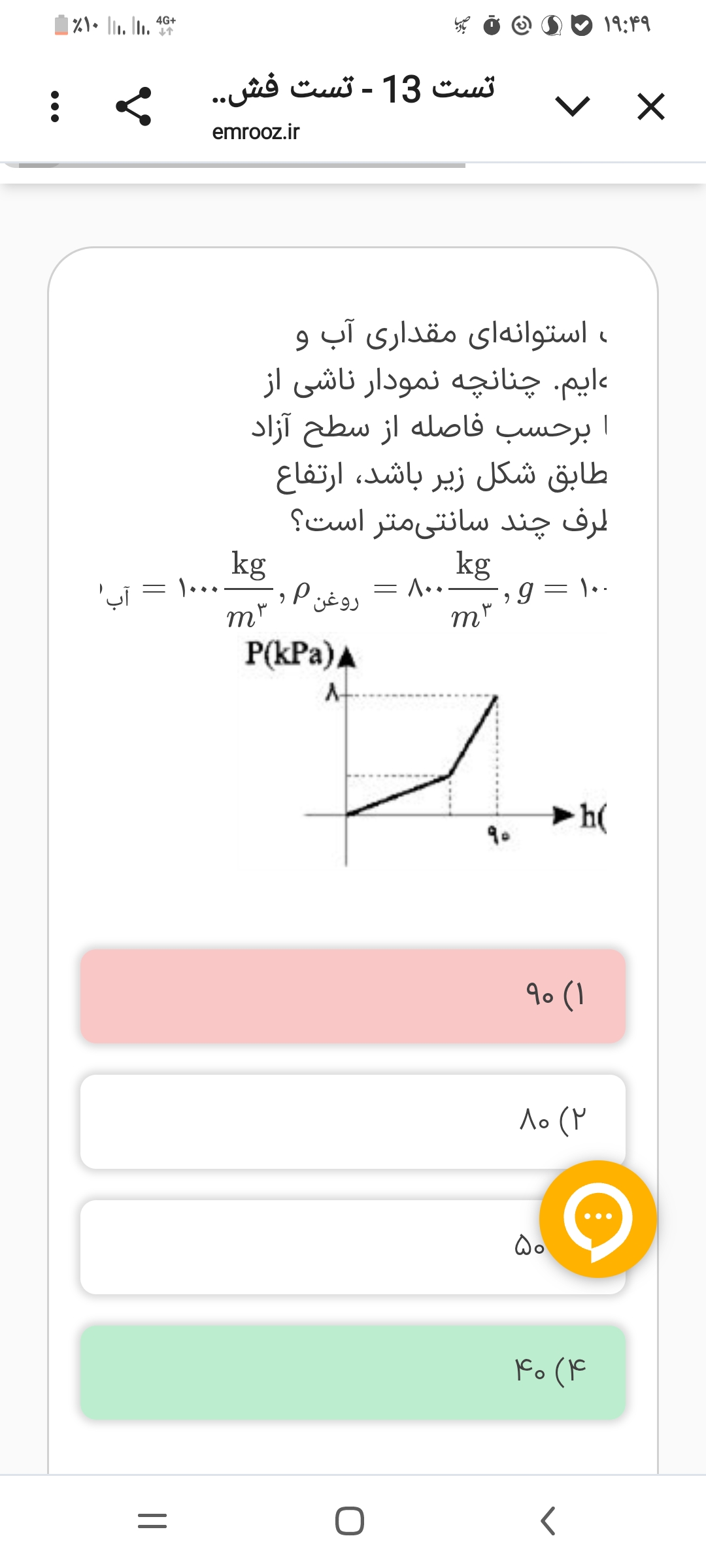Viewport: 706px width, 1568px height.
Task: Go back with the system back button
Action: [548, 1521]
